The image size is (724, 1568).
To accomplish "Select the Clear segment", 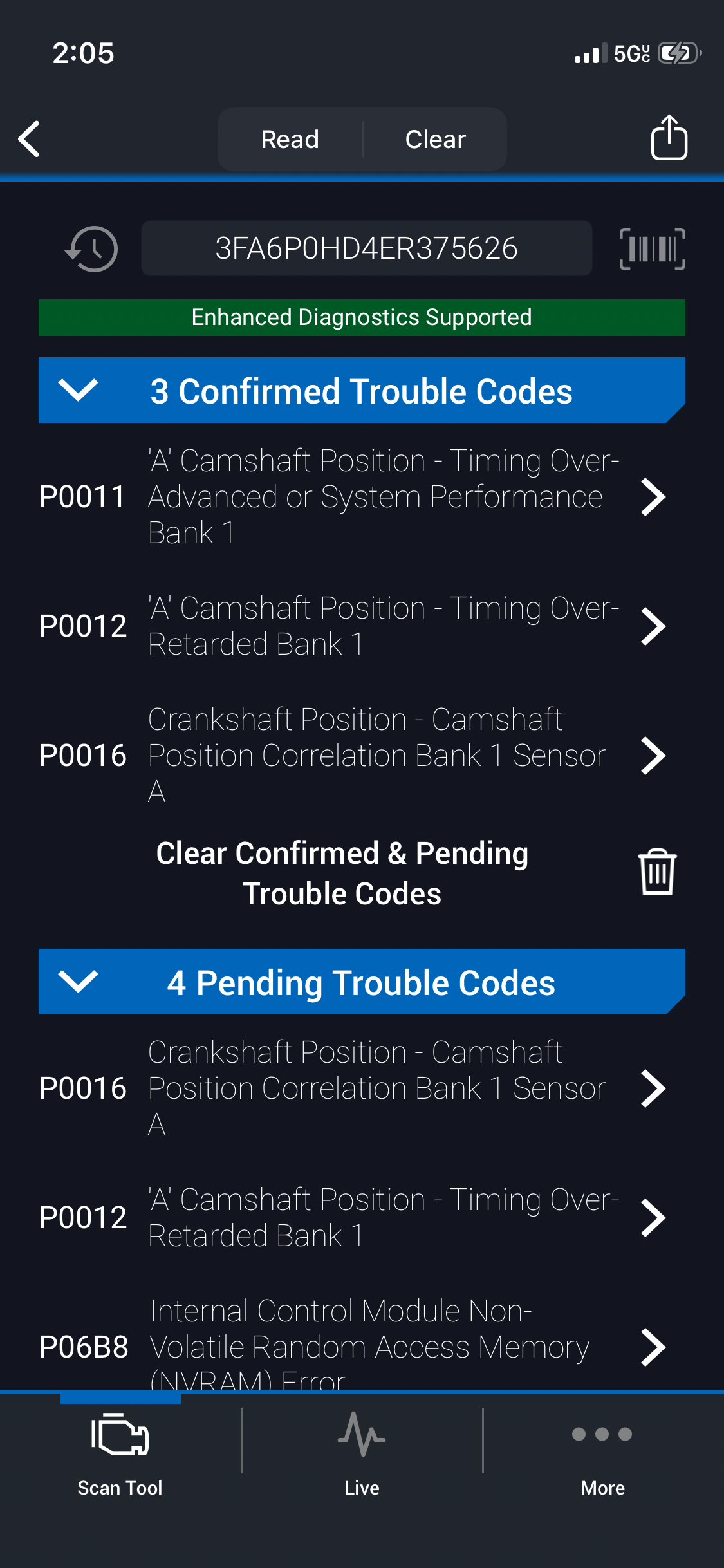I will point(435,140).
